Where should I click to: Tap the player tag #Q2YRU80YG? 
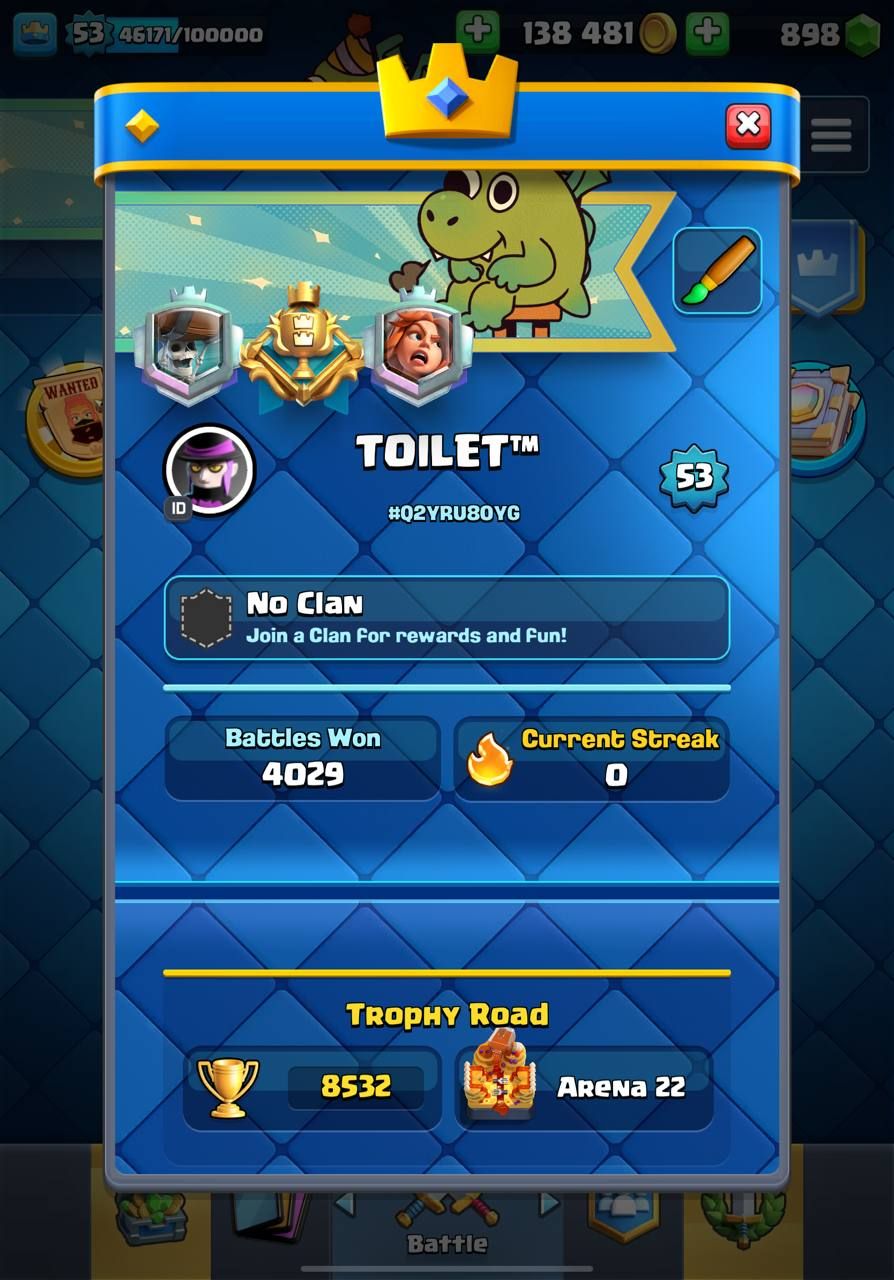coord(454,514)
